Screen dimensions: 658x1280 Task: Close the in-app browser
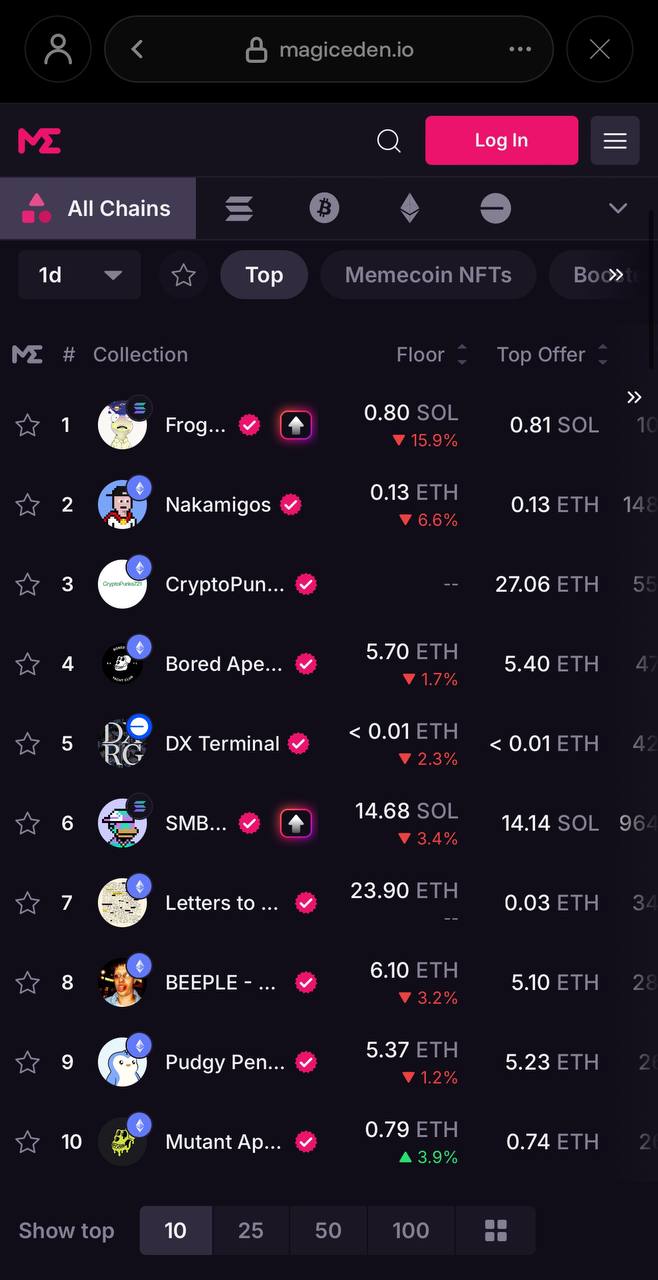pos(600,49)
